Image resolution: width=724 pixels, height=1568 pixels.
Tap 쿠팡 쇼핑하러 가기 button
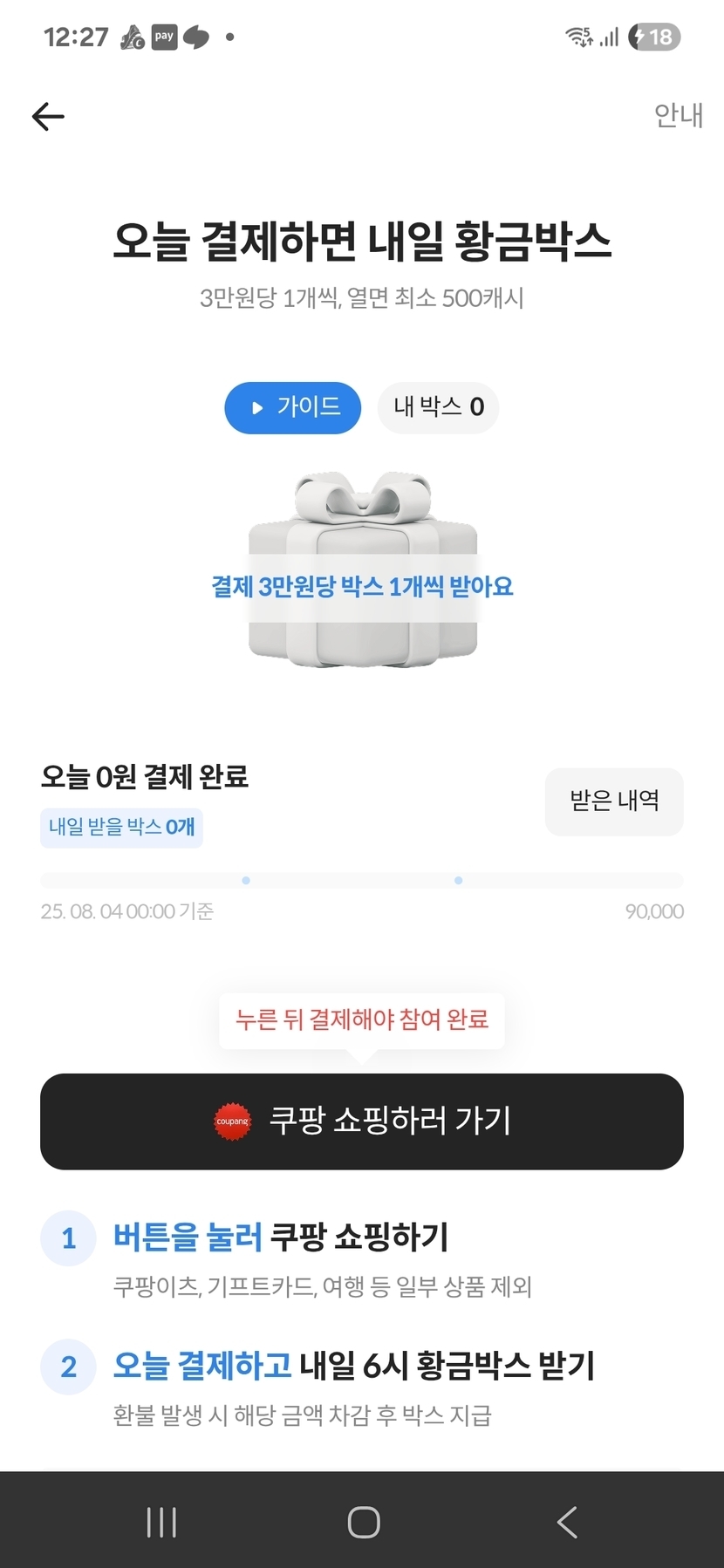(x=362, y=1121)
